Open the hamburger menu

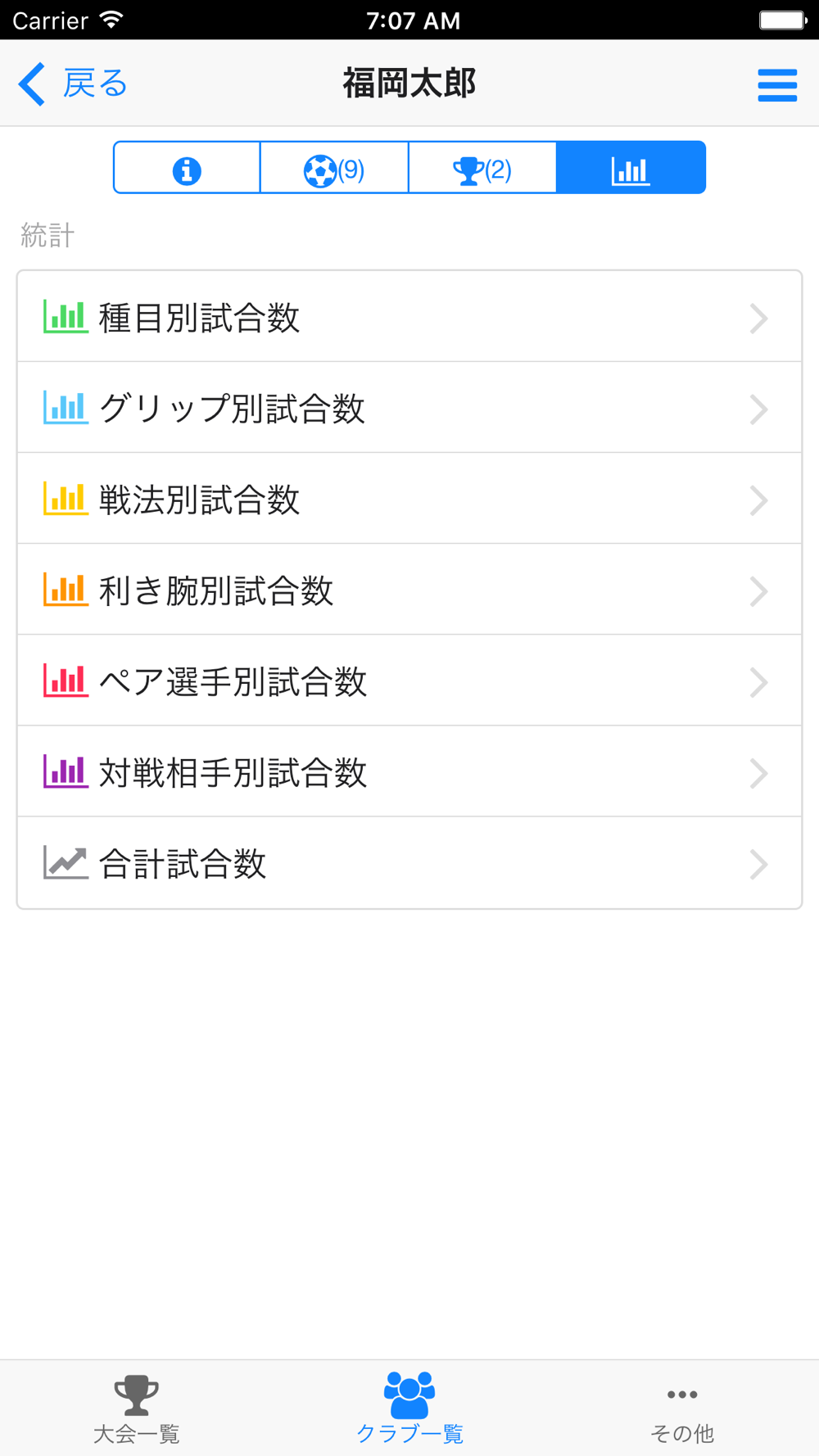776,84
